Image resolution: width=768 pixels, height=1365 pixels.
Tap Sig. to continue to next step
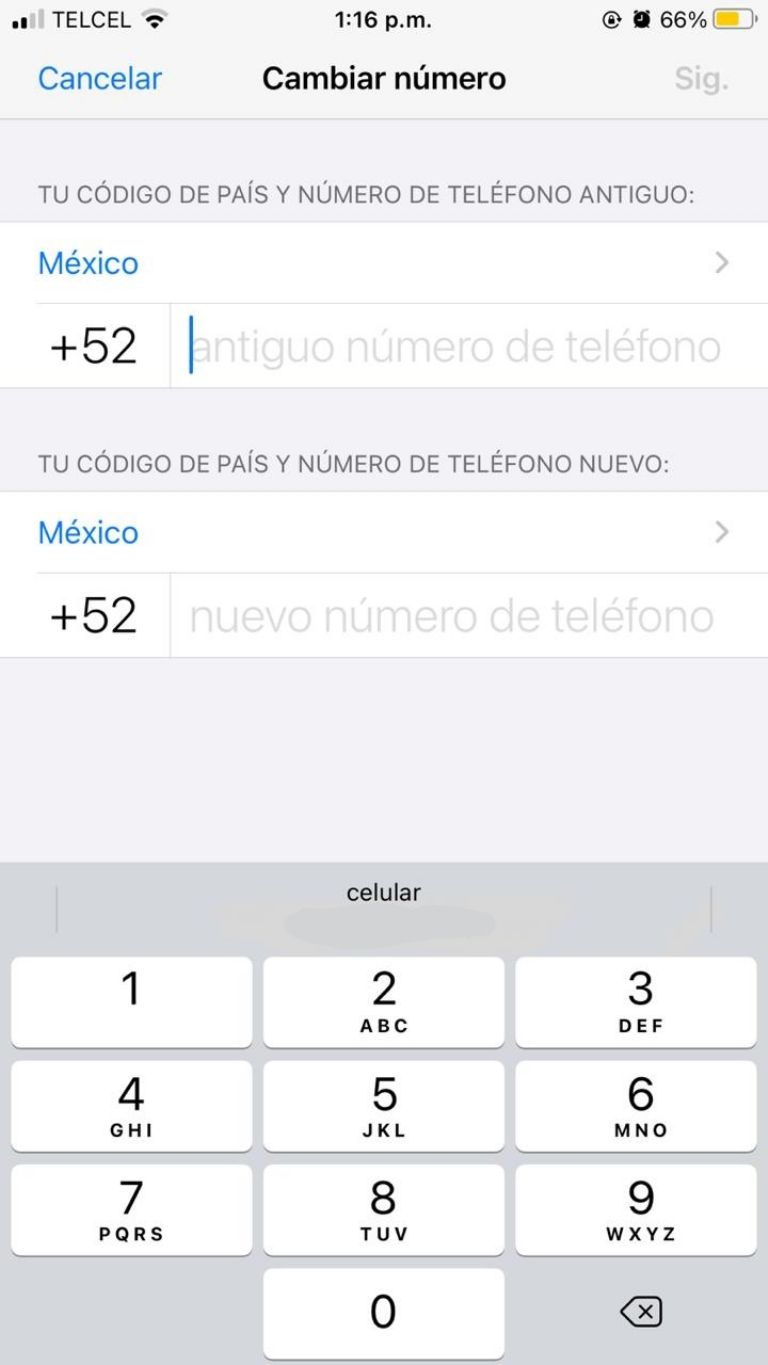pyautogui.click(x=701, y=79)
